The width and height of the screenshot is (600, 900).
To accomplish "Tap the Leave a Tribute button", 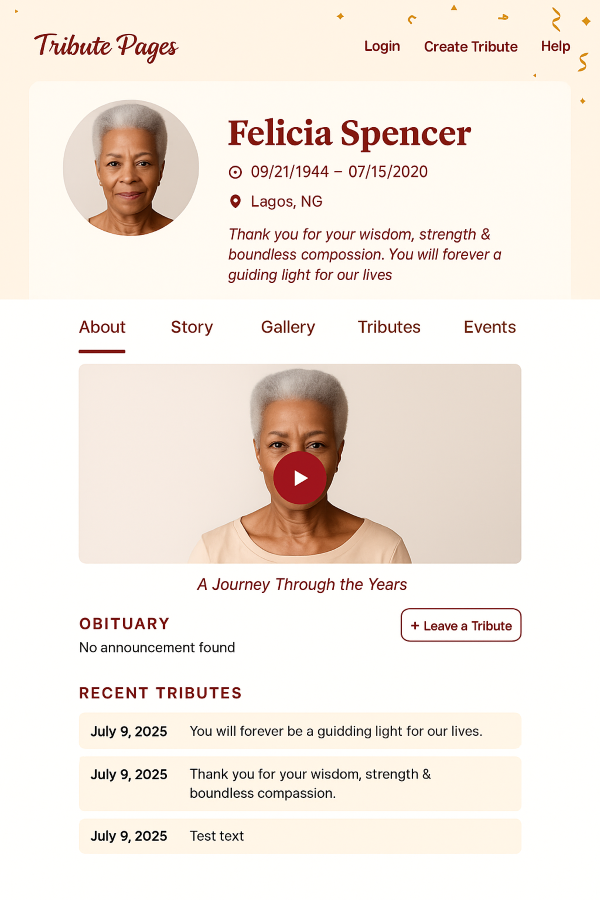I will point(461,625).
